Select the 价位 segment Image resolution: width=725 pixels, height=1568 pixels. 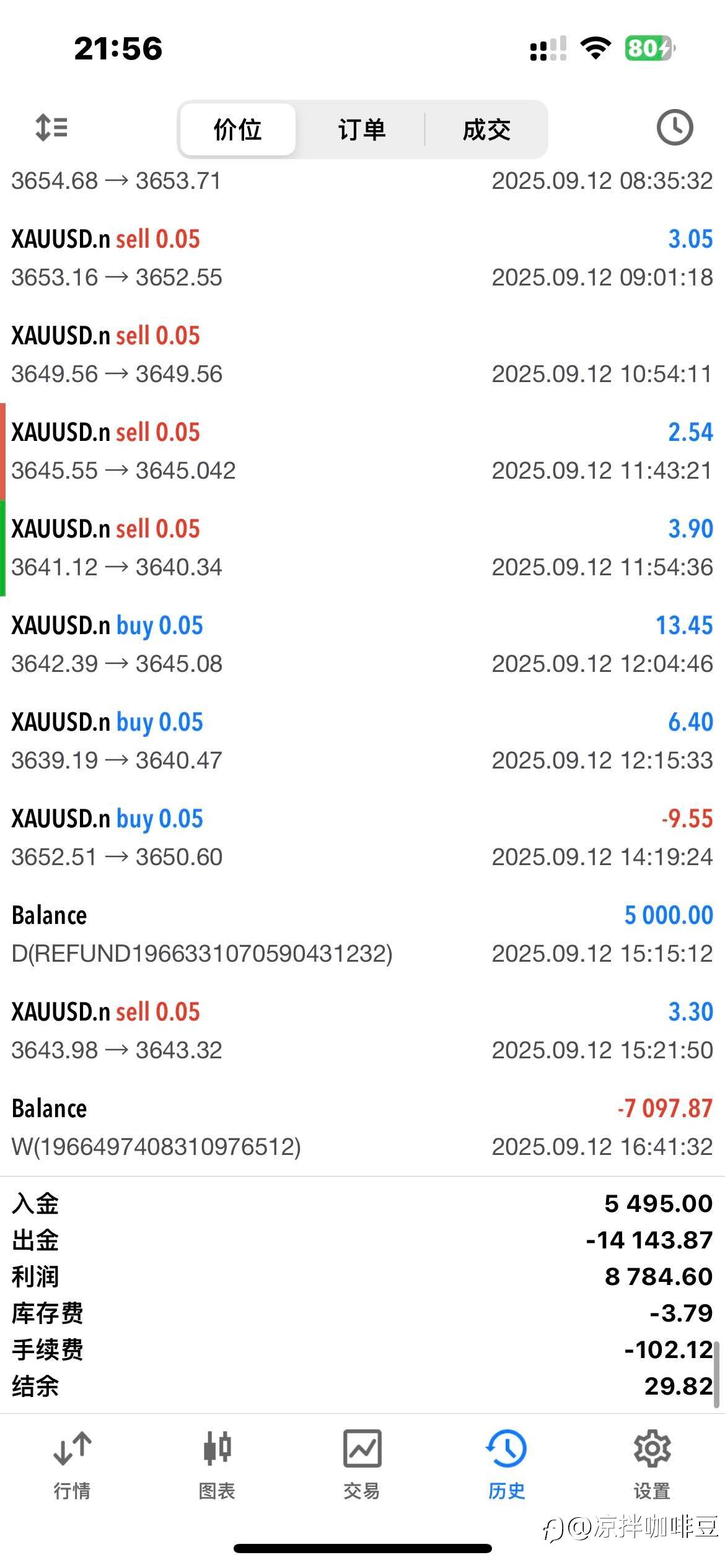(x=238, y=129)
